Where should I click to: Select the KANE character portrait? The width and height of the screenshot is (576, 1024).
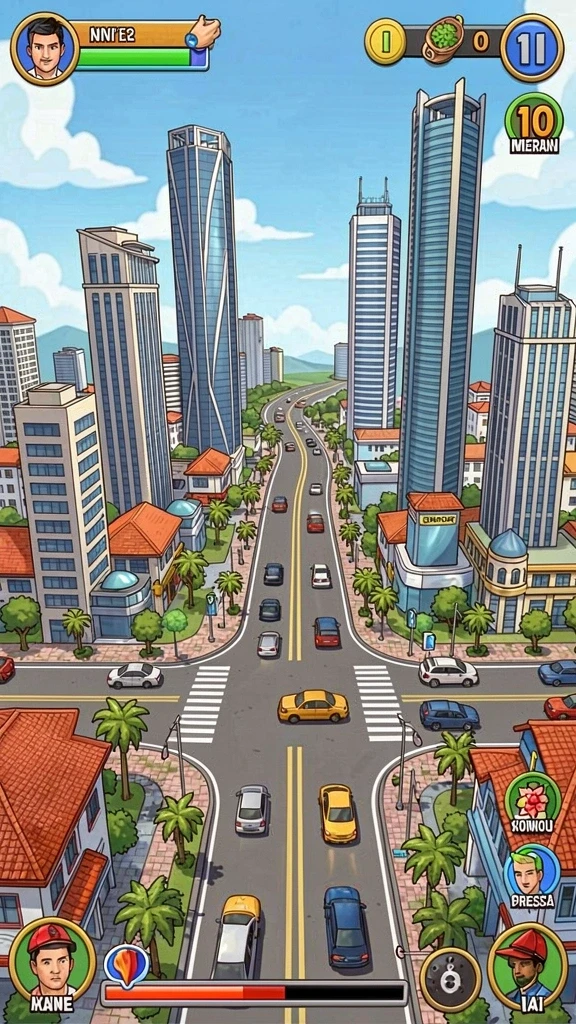pyautogui.click(x=52, y=966)
